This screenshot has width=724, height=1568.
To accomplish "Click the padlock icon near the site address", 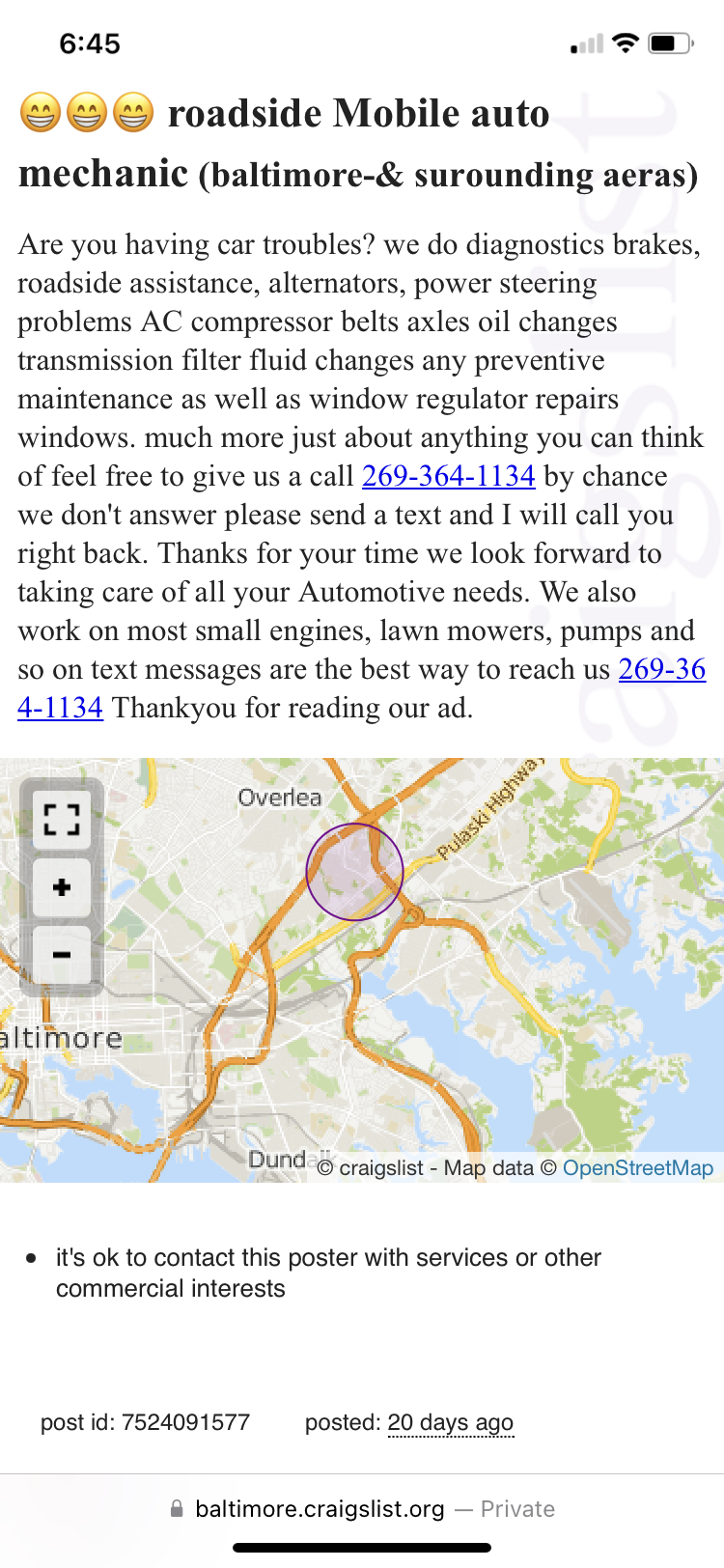I will coord(178,1508).
